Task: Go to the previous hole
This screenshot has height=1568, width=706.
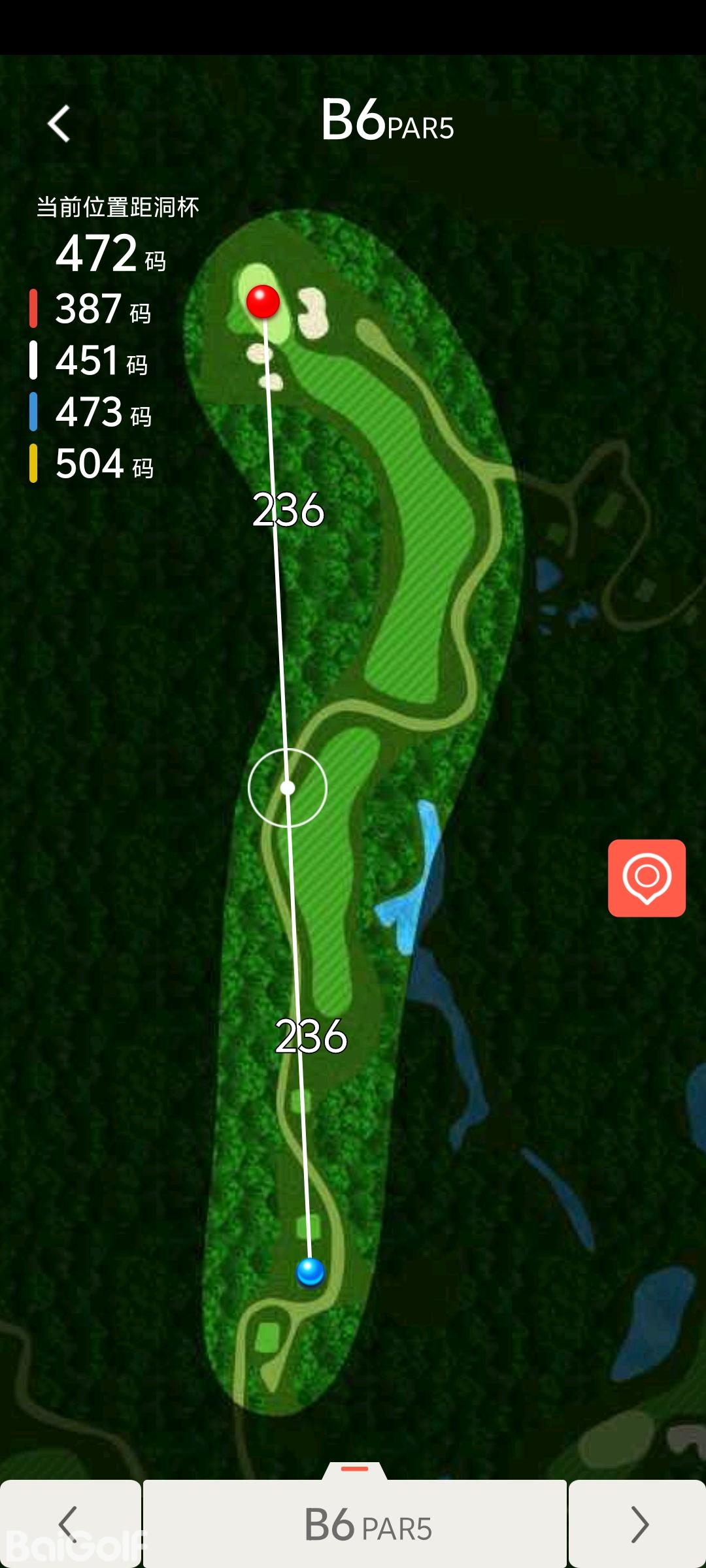Action: click(70, 1524)
